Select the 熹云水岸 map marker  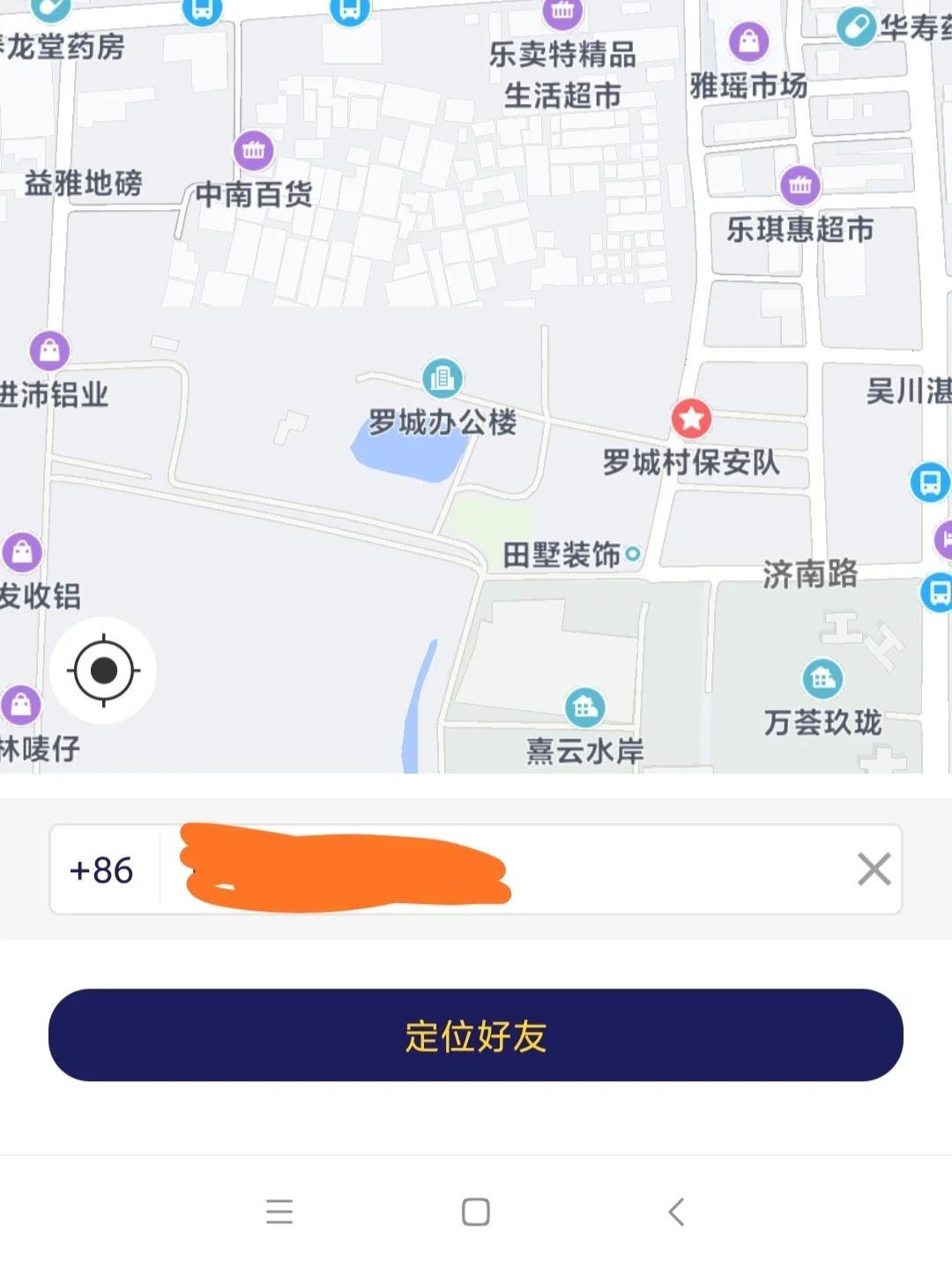tap(584, 706)
